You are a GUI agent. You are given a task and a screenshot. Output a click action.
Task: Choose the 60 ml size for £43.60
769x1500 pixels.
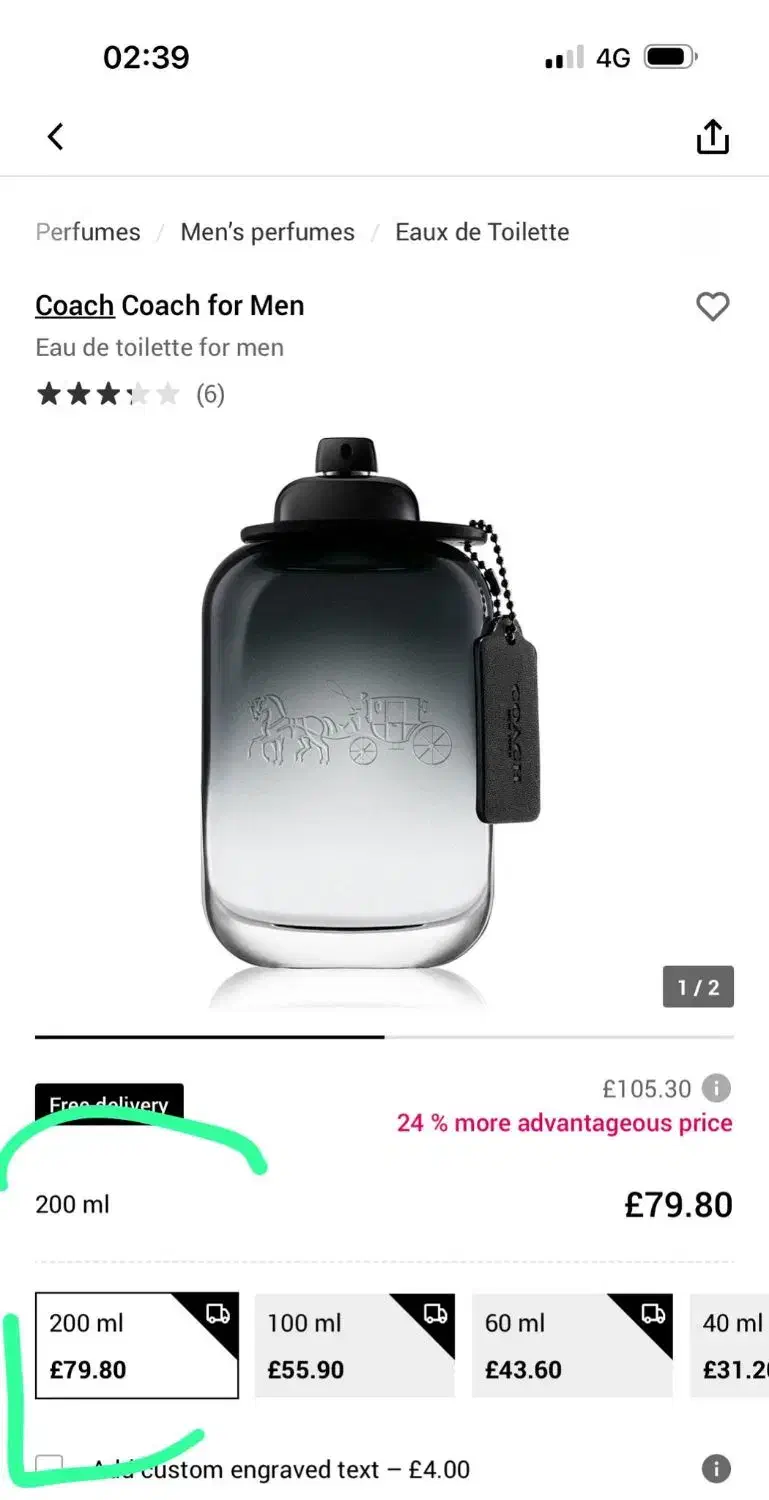[571, 1345]
